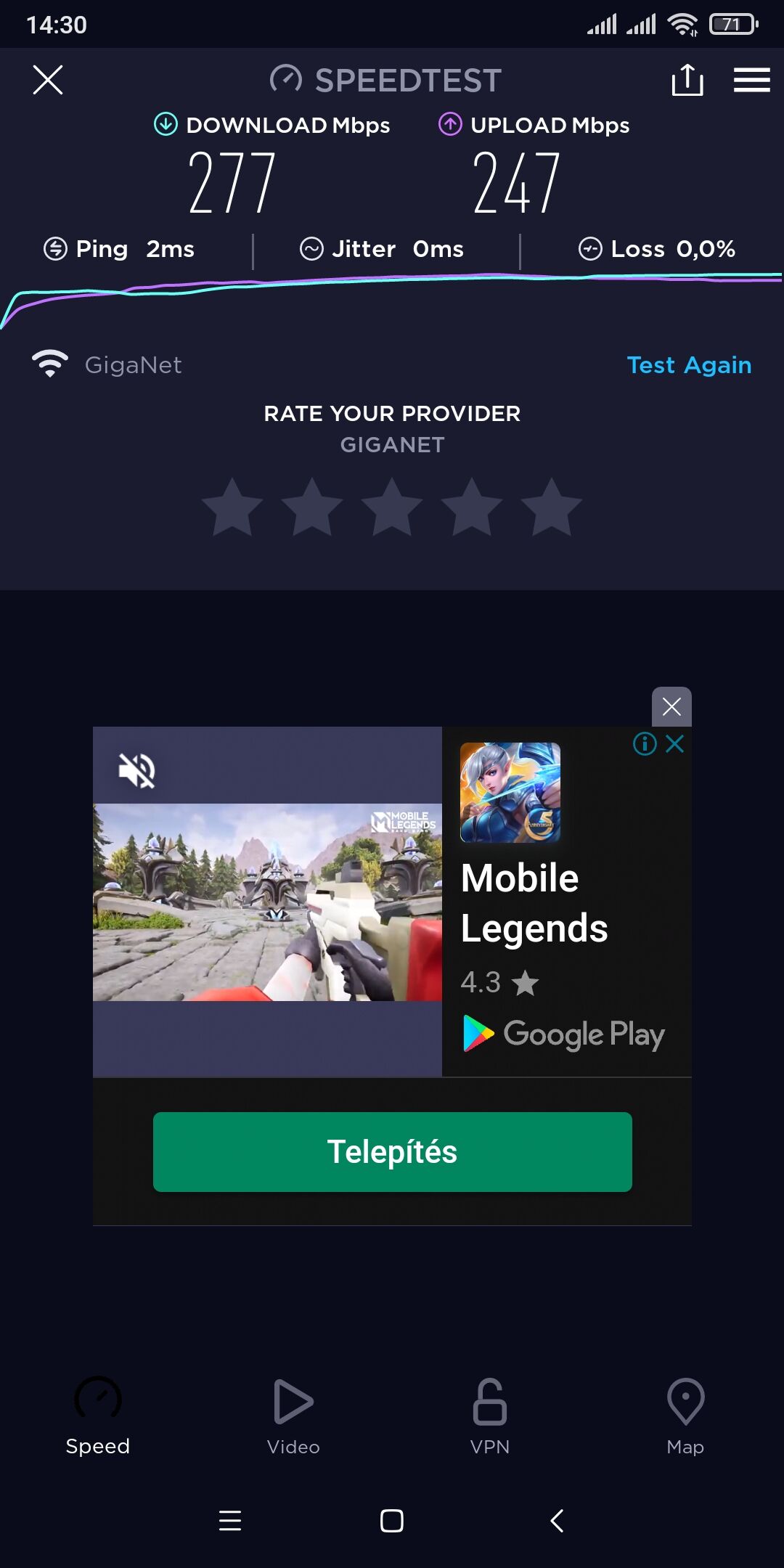Close the speed test results
Screen dimensions: 784x1568
coord(48,80)
